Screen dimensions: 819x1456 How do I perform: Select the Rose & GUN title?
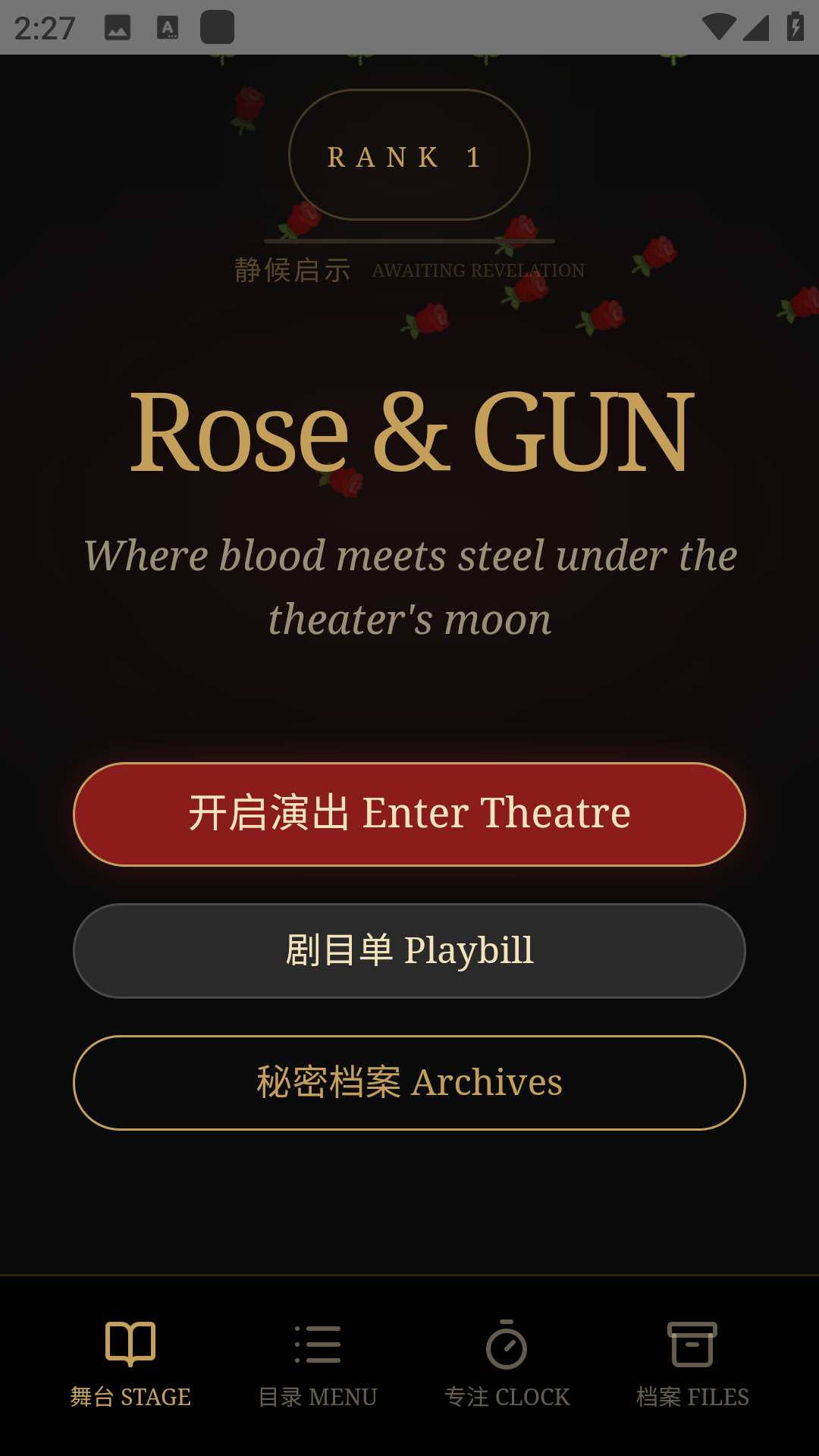[409, 432]
